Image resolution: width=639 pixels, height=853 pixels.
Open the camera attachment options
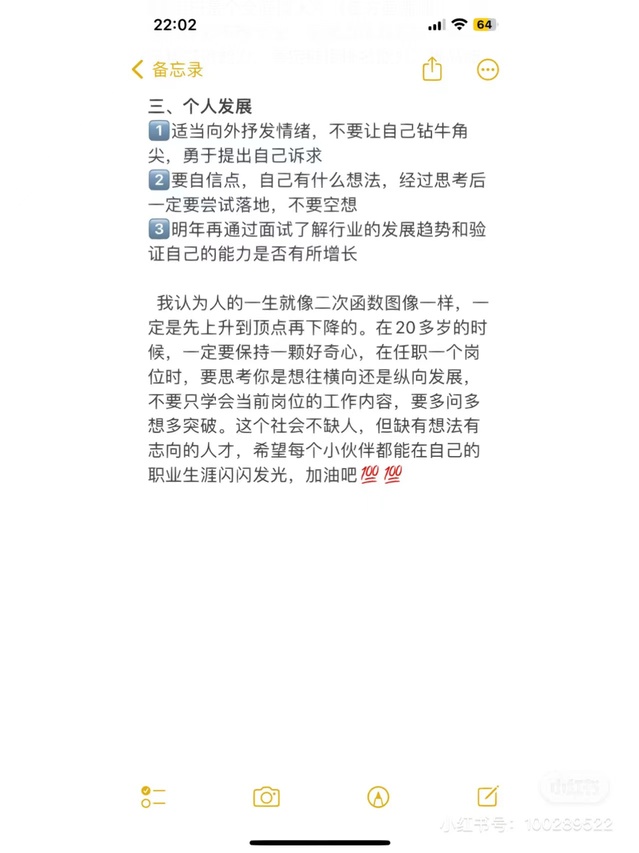tap(266, 797)
